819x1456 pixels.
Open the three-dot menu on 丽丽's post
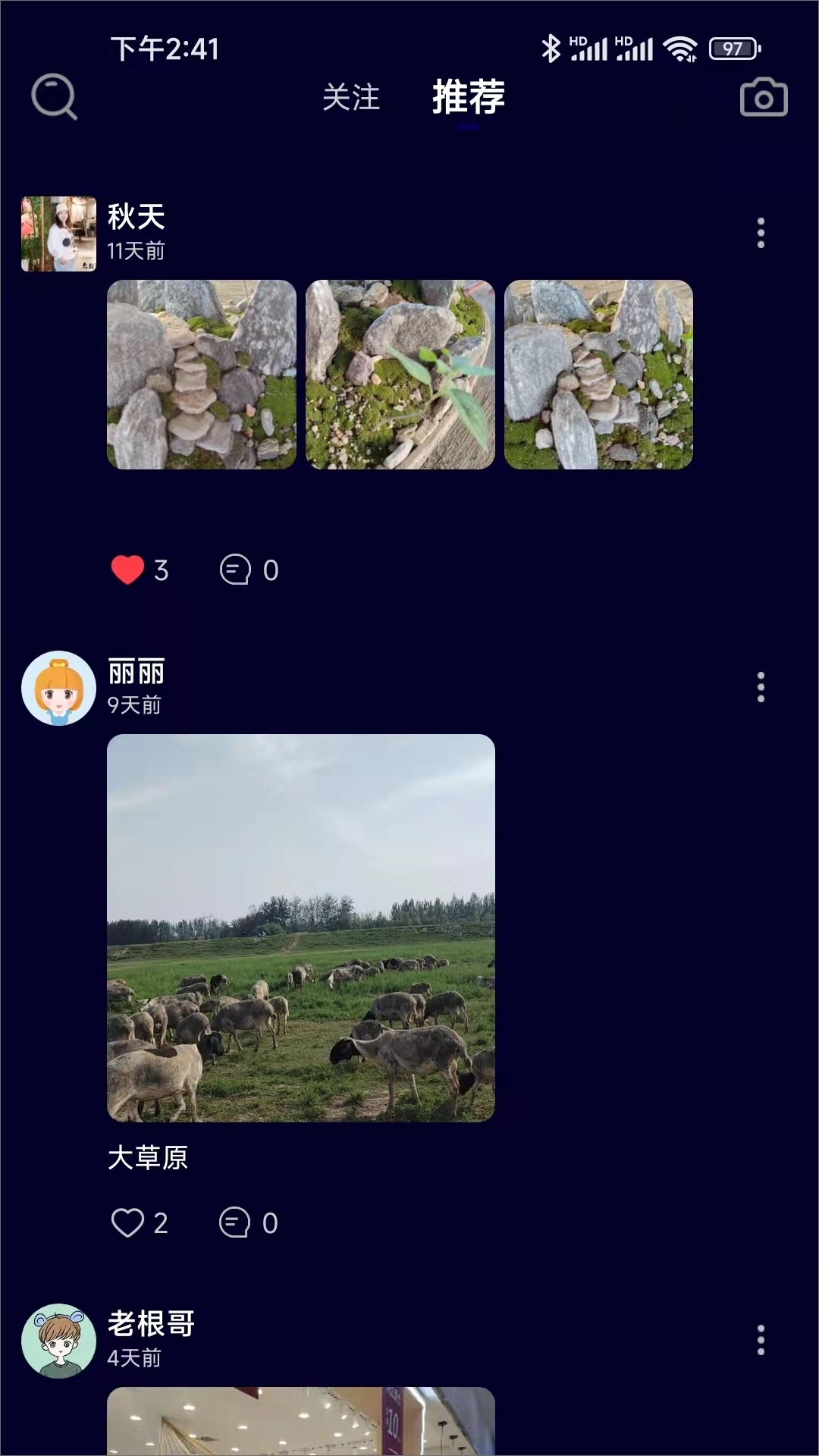761,687
